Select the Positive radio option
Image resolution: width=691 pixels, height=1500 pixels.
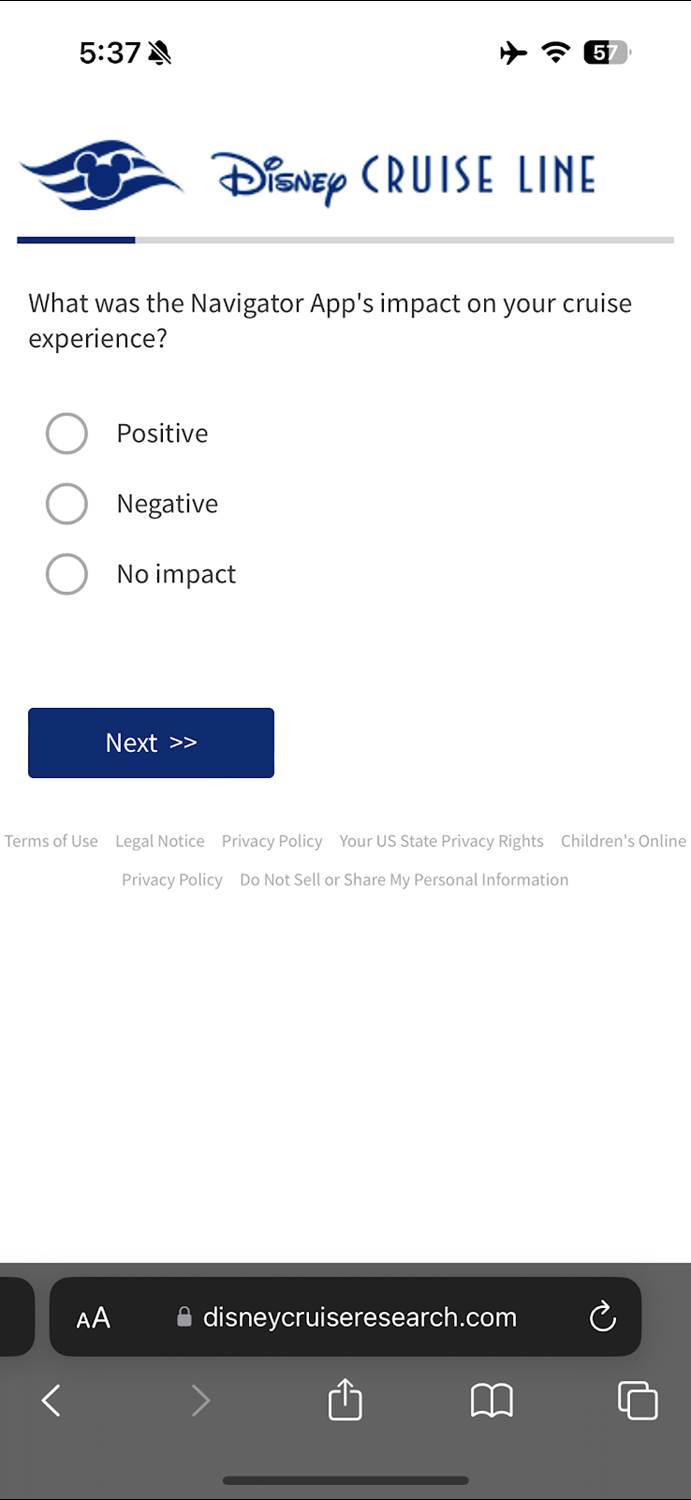tap(67, 433)
